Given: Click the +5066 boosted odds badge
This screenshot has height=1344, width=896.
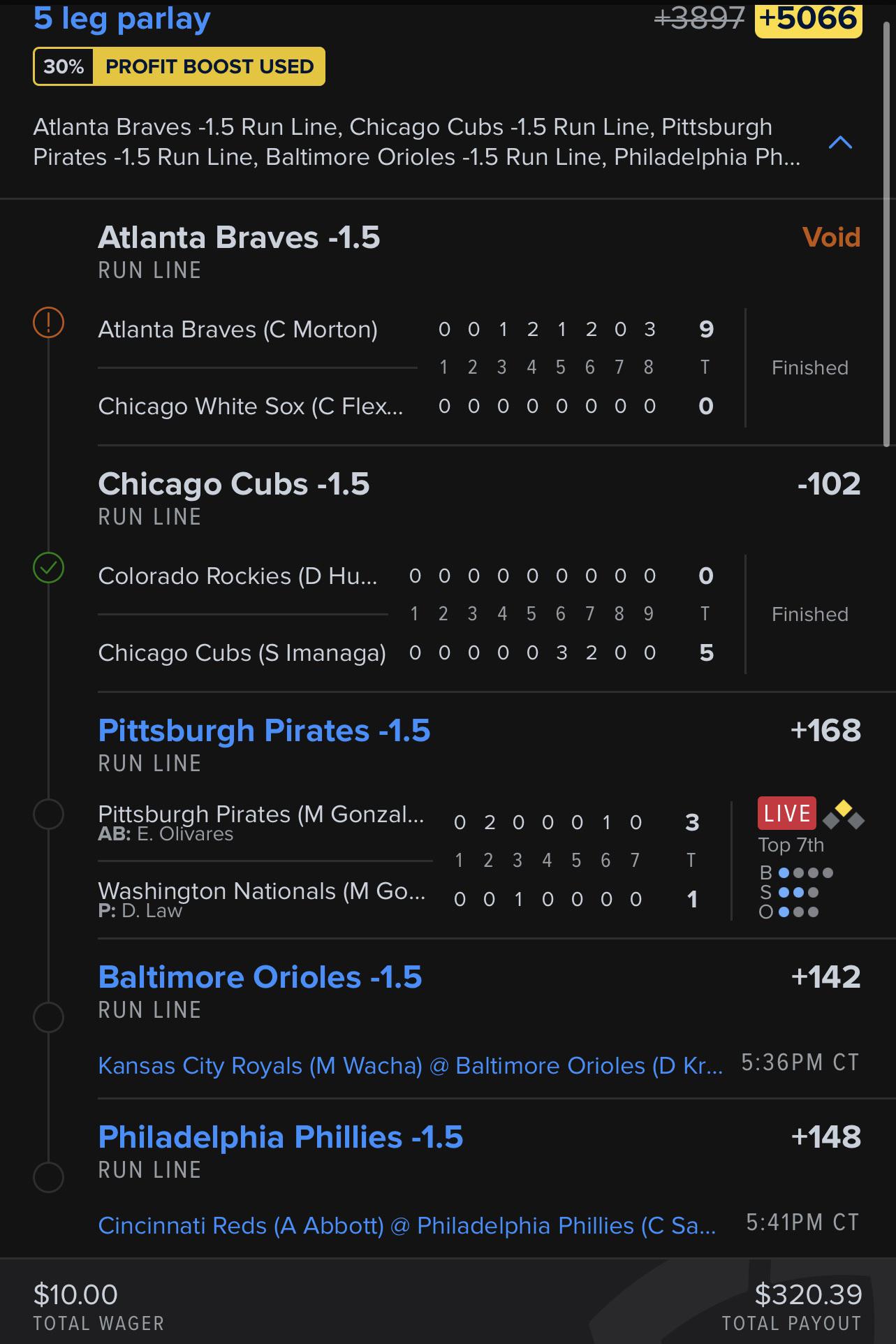Looking at the screenshot, I should click(x=807, y=17).
